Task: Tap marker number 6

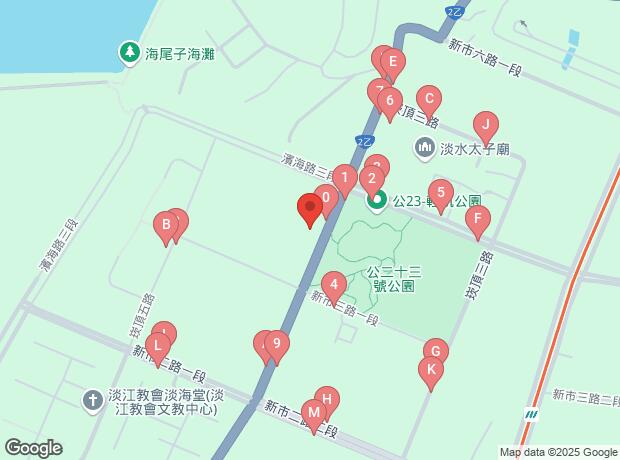Action: coord(389,101)
